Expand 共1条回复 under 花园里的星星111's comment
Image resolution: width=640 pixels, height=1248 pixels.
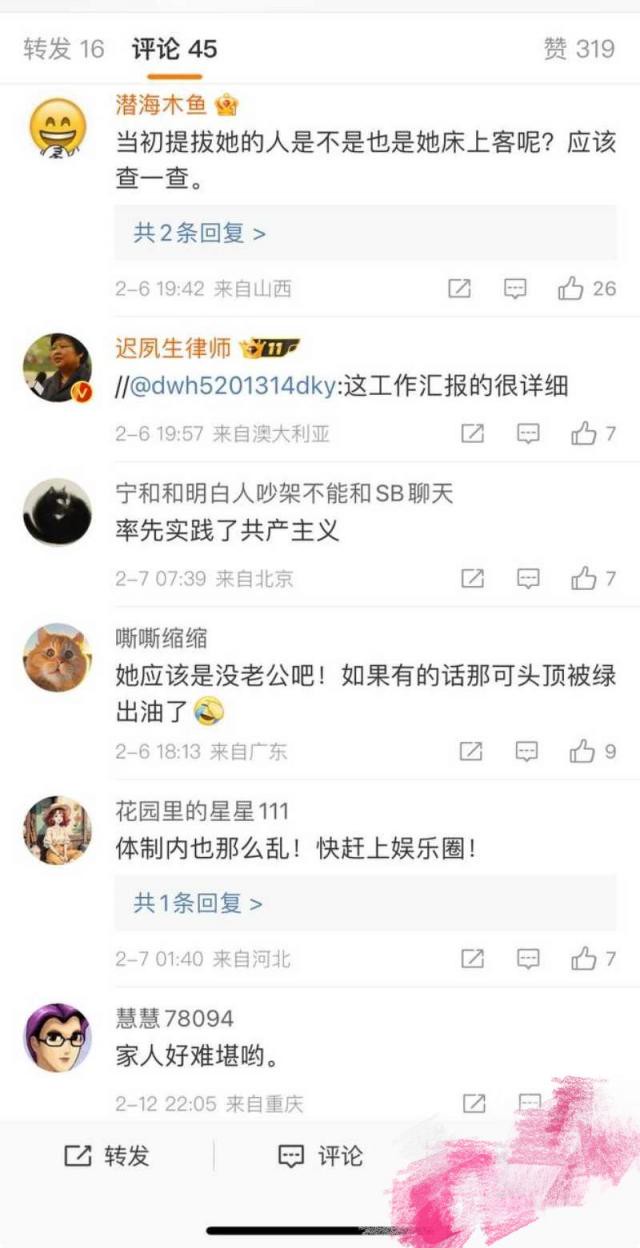click(x=198, y=904)
